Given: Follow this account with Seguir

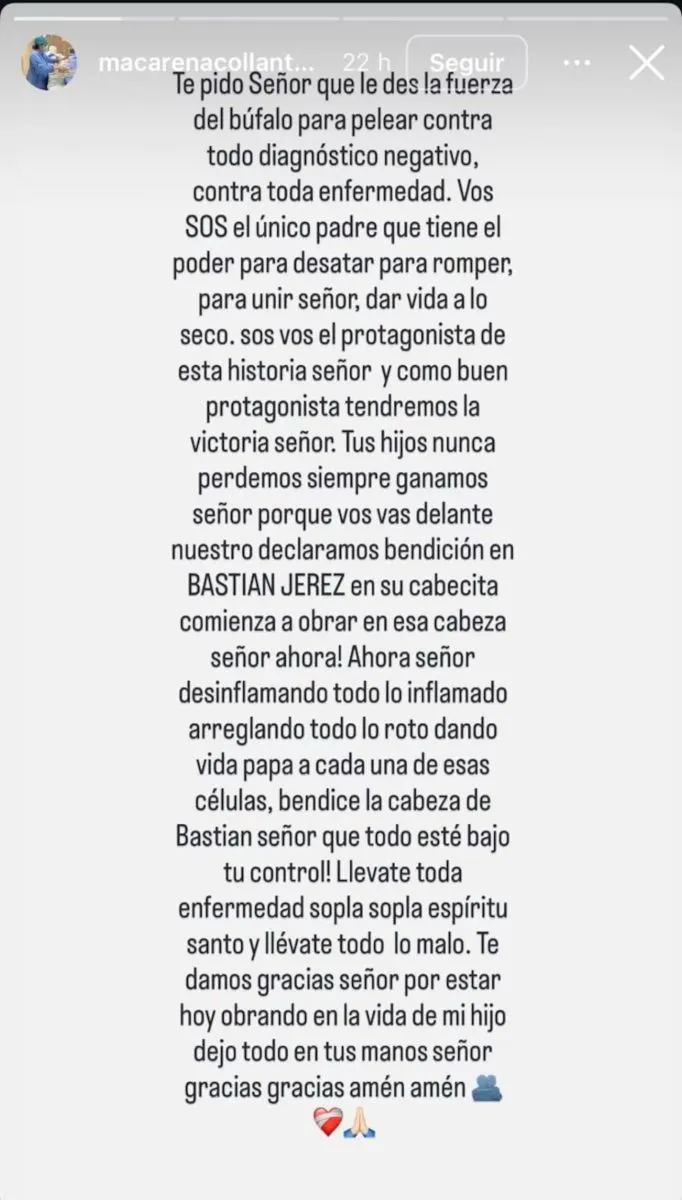Looking at the screenshot, I should 467,62.
